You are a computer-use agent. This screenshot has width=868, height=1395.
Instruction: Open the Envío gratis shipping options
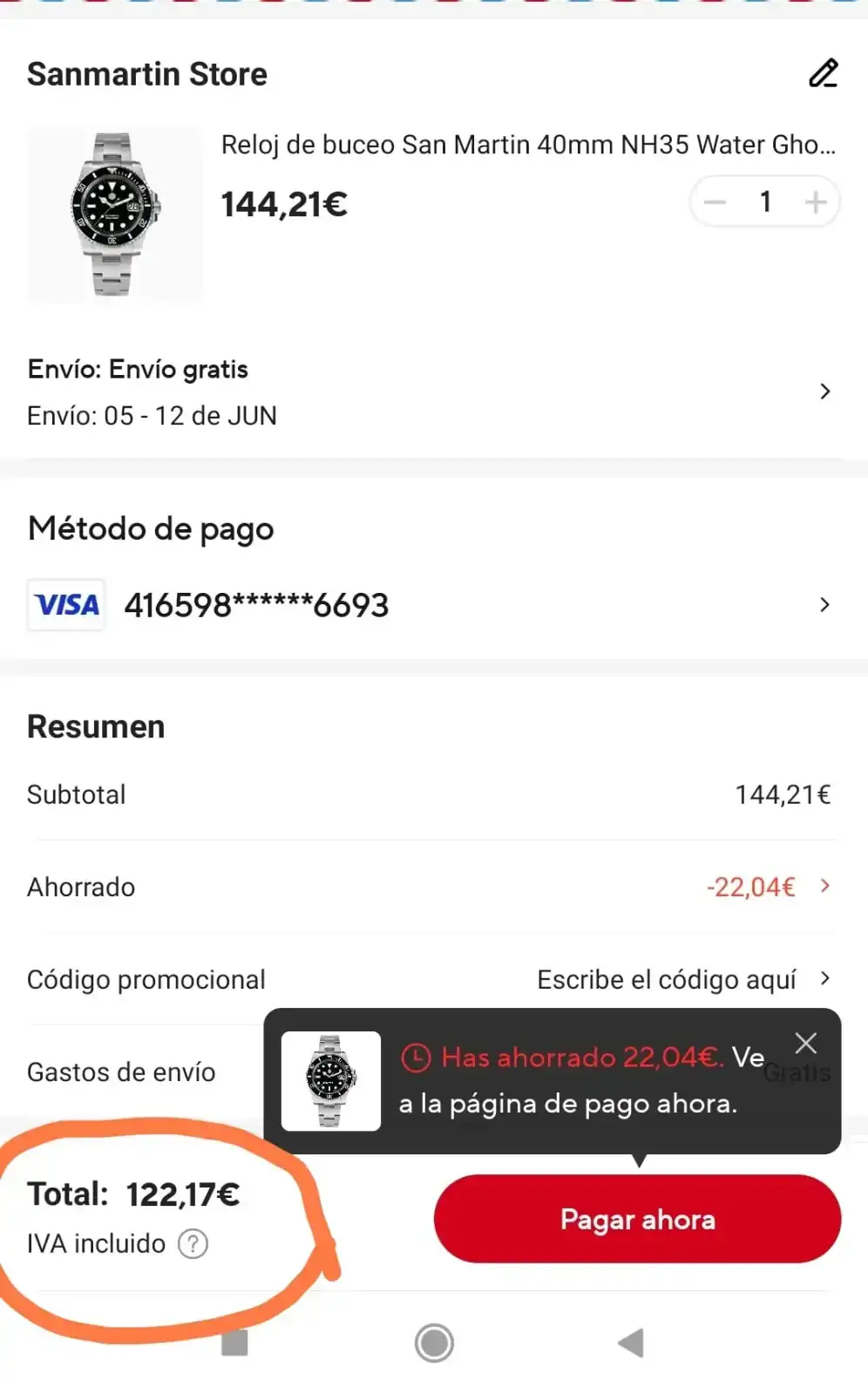click(433, 392)
